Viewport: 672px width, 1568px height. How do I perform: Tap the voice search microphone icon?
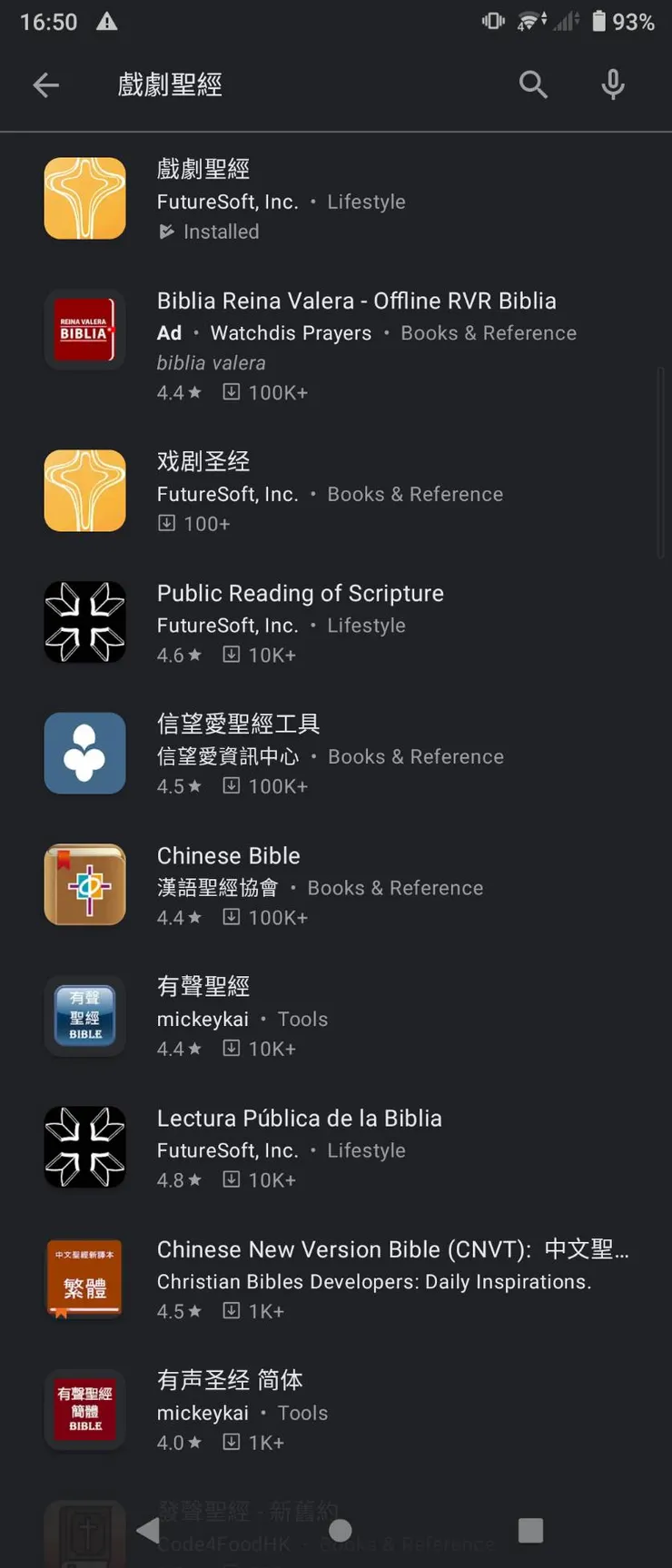click(x=613, y=84)
